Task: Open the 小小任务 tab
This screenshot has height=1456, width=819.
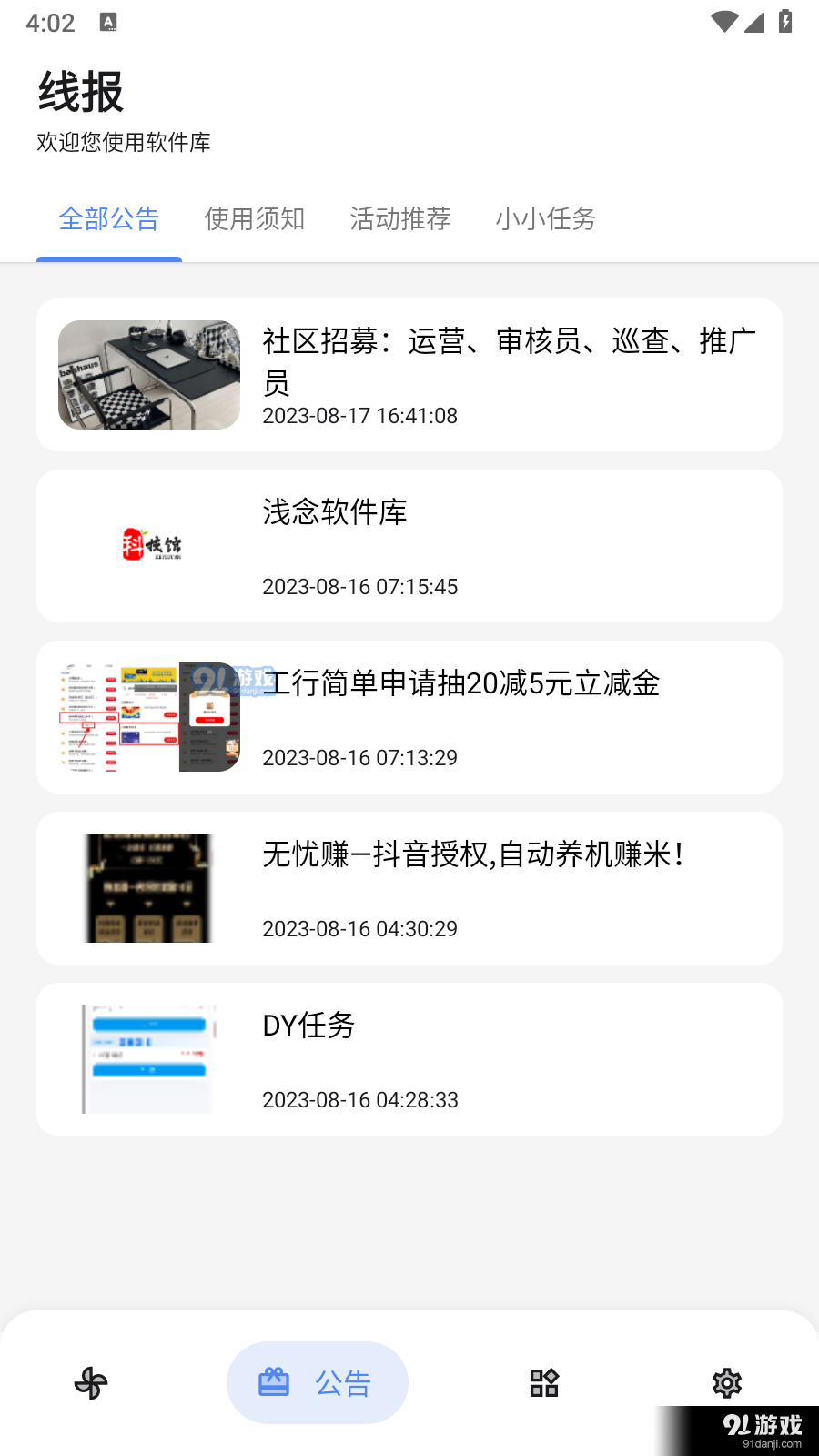Action: (546, 219)
